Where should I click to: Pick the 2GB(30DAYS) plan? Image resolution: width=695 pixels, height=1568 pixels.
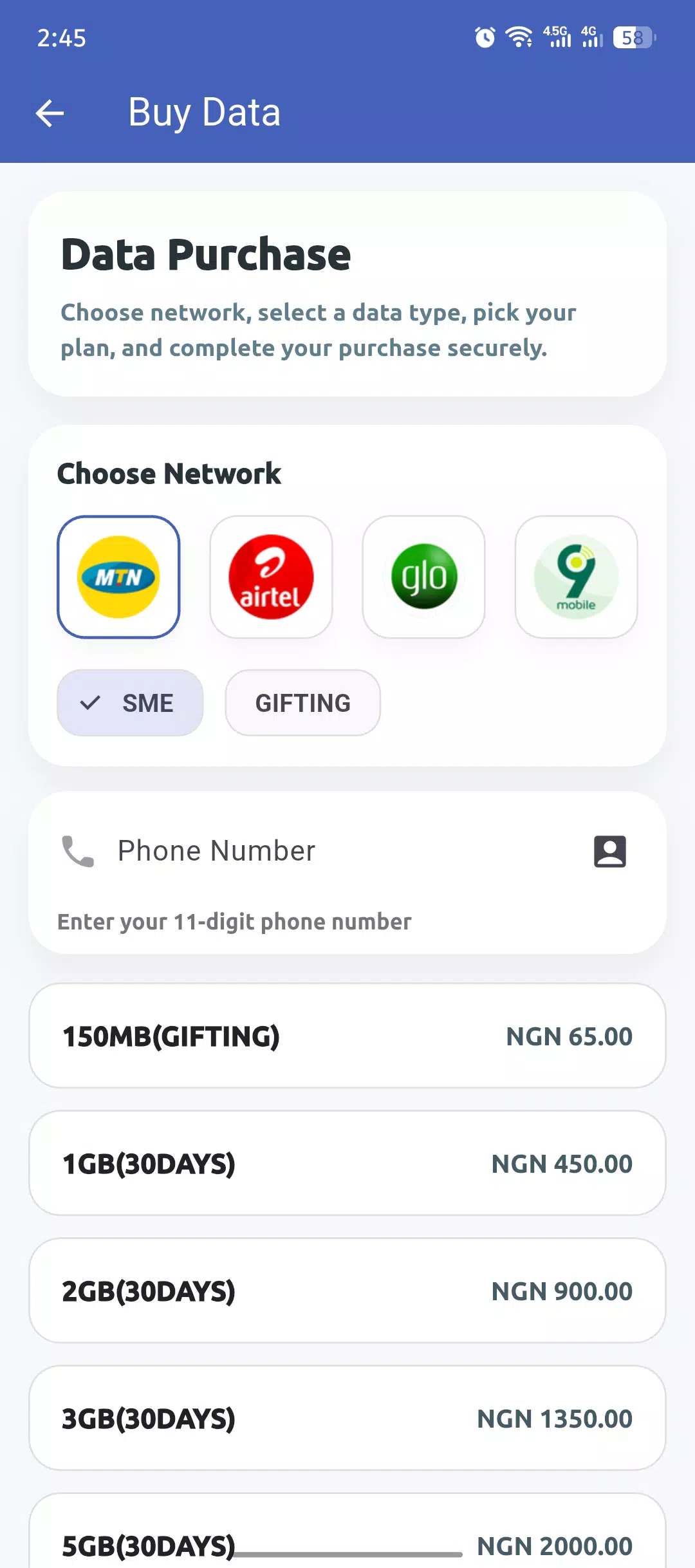(x=347, y=1291)
